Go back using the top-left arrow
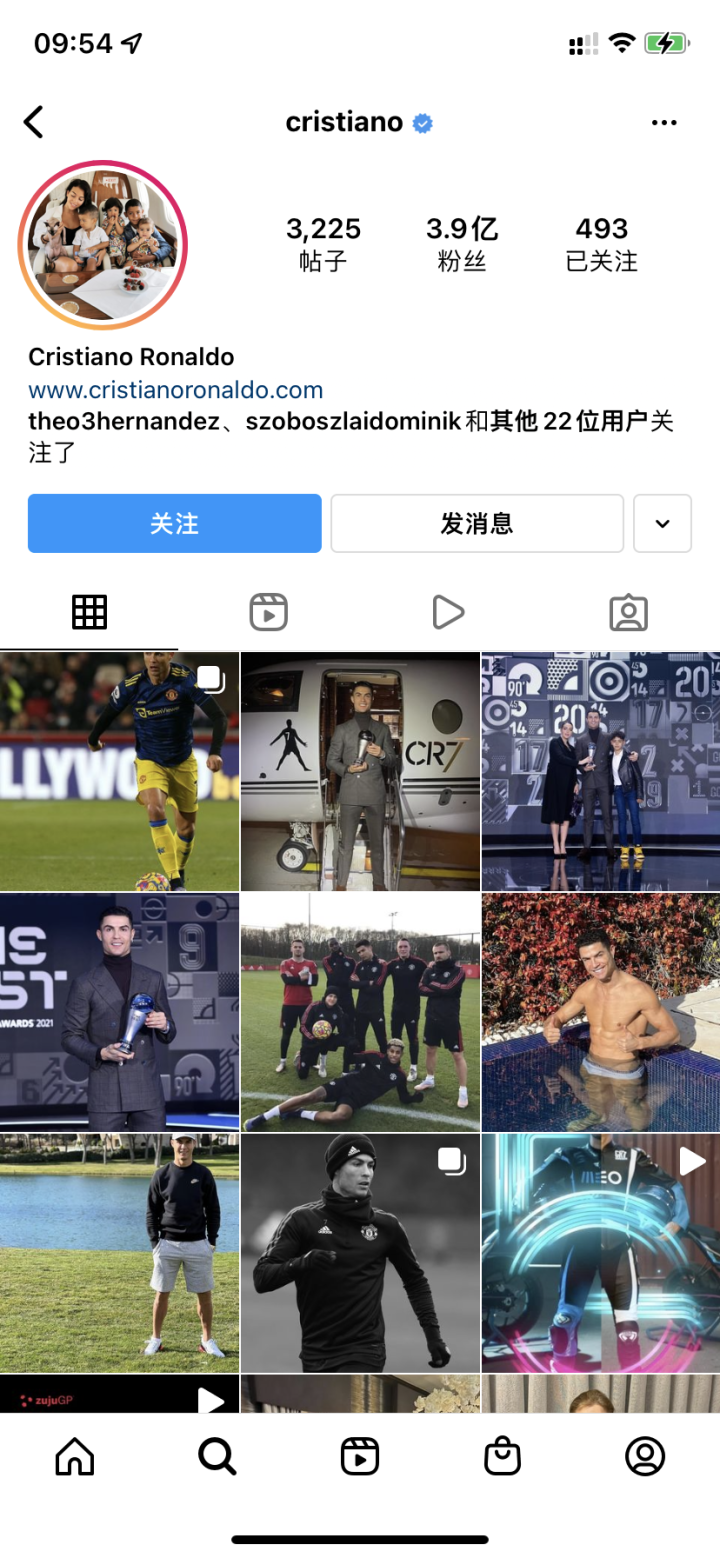 coord(34,123)
